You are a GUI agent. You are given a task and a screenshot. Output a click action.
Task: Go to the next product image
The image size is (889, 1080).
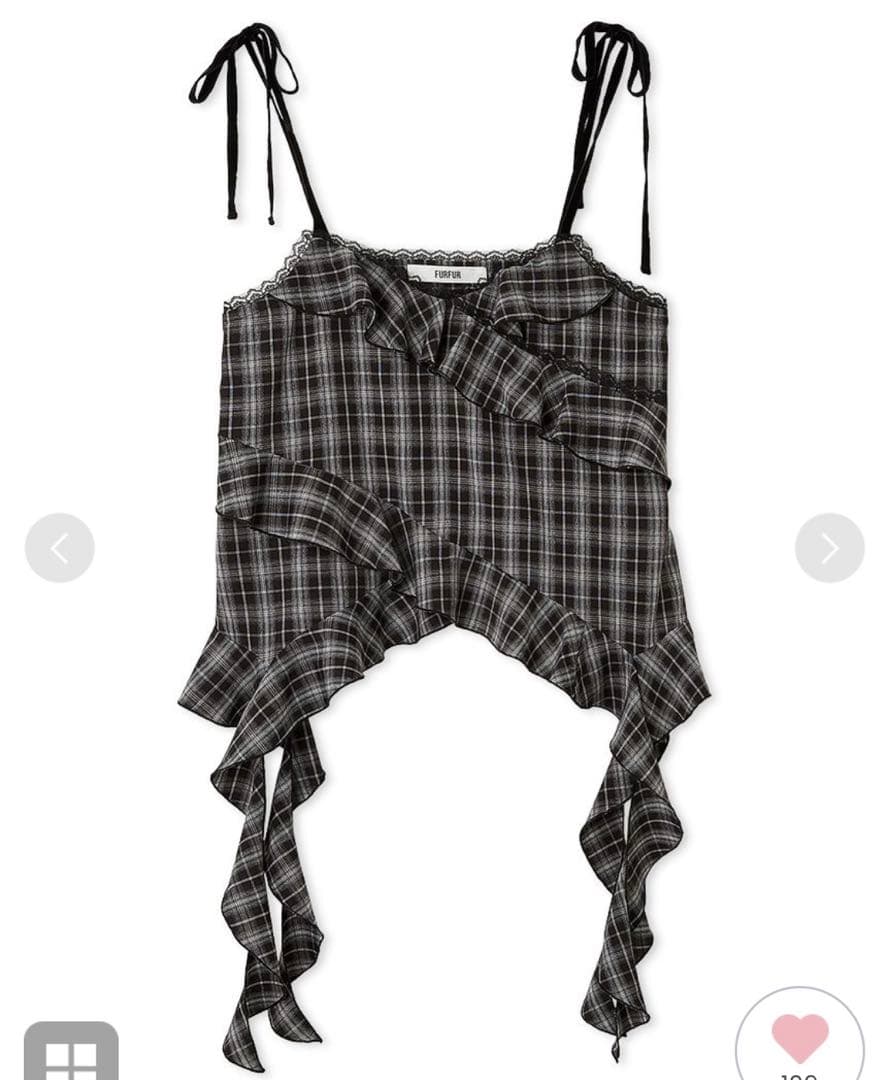click(x=829, y=548)
